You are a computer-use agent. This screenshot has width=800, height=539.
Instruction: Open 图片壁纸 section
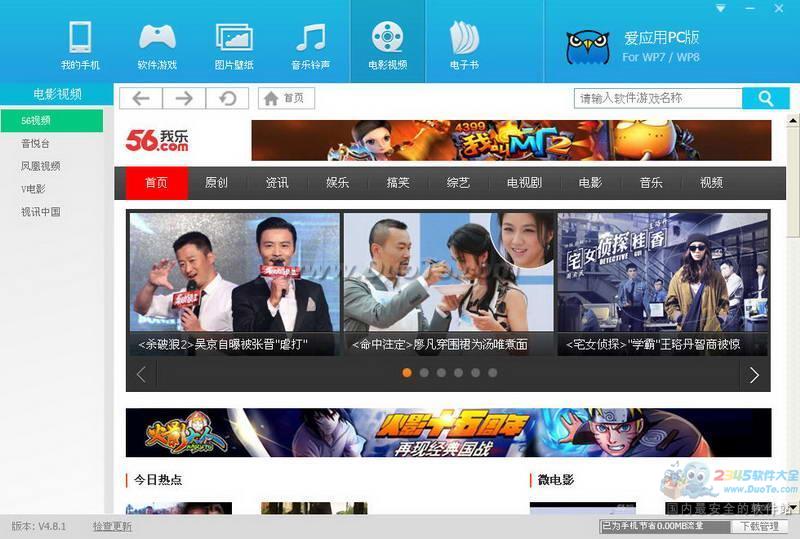click(234, 45)
